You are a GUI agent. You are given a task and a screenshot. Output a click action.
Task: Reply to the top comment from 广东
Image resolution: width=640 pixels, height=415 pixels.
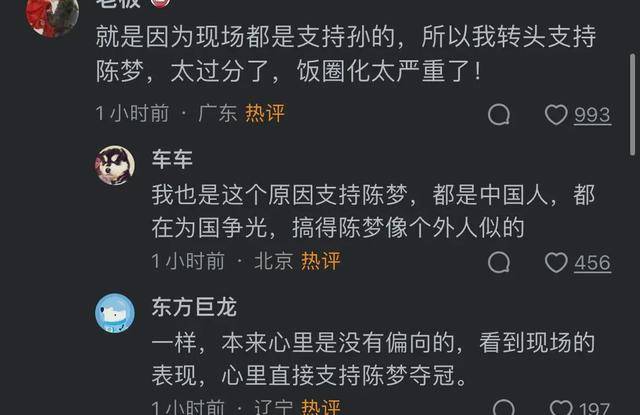[x=499, y=115]
